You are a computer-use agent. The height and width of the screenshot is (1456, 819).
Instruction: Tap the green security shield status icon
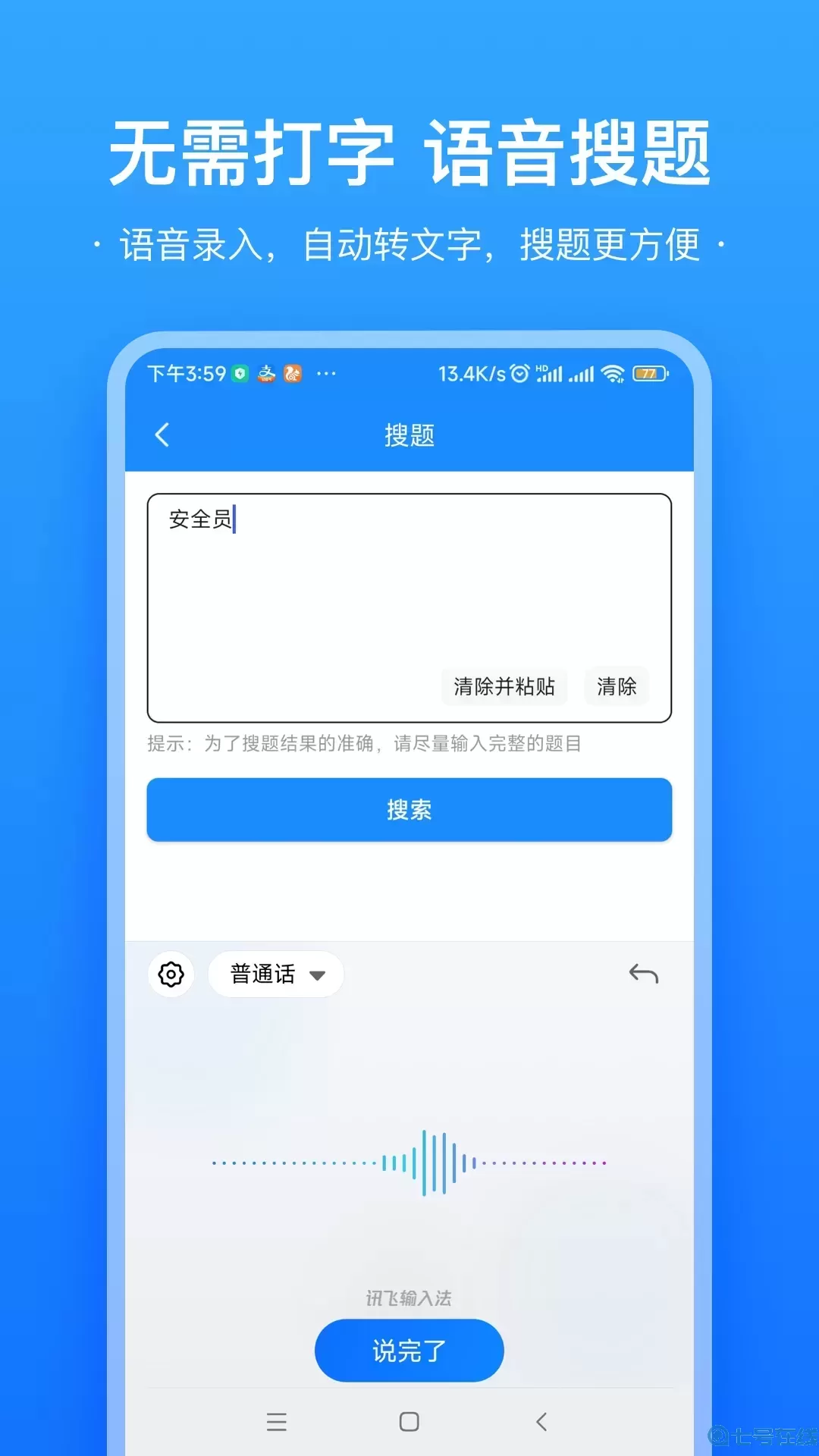pos(241,373)
